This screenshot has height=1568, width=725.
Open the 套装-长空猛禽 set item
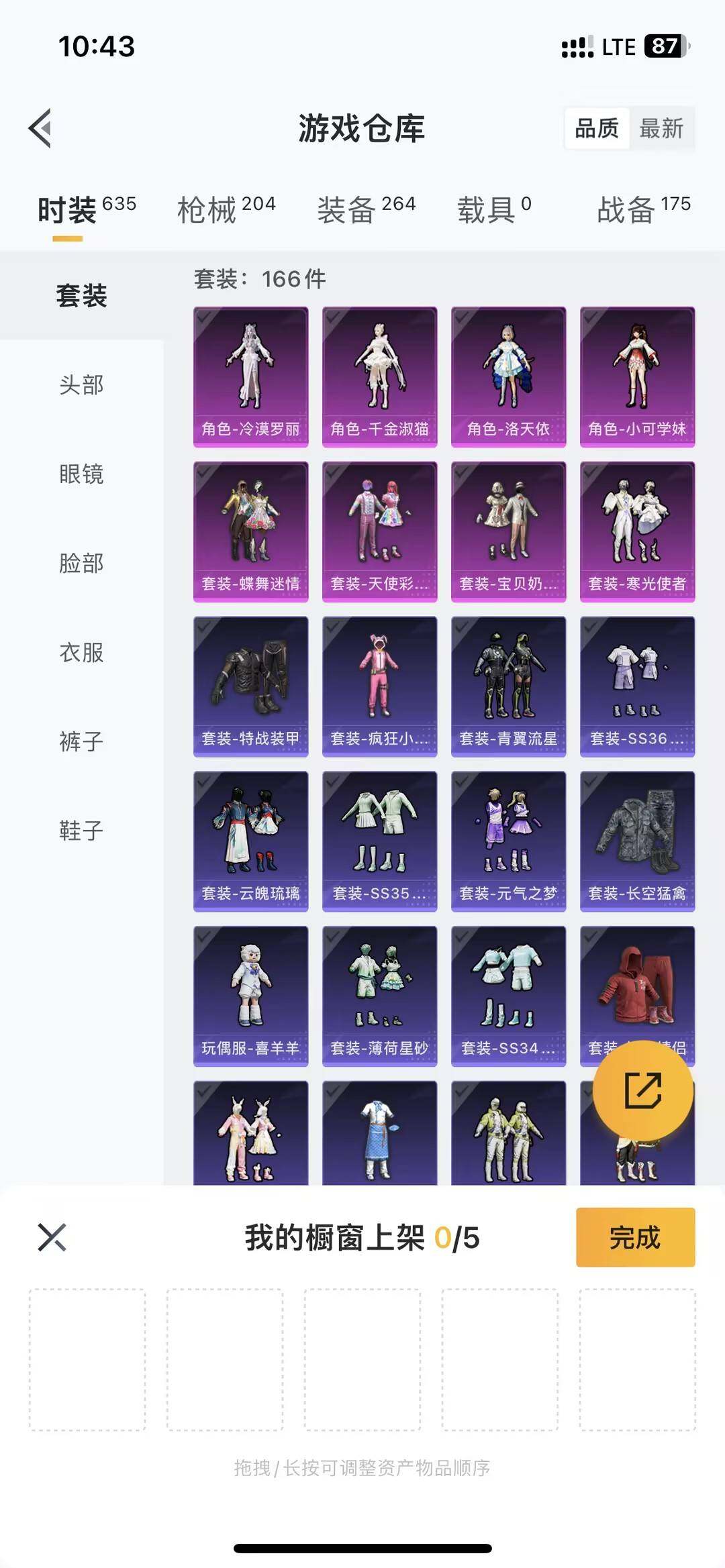pyautogui.click(x=636, y=842)
